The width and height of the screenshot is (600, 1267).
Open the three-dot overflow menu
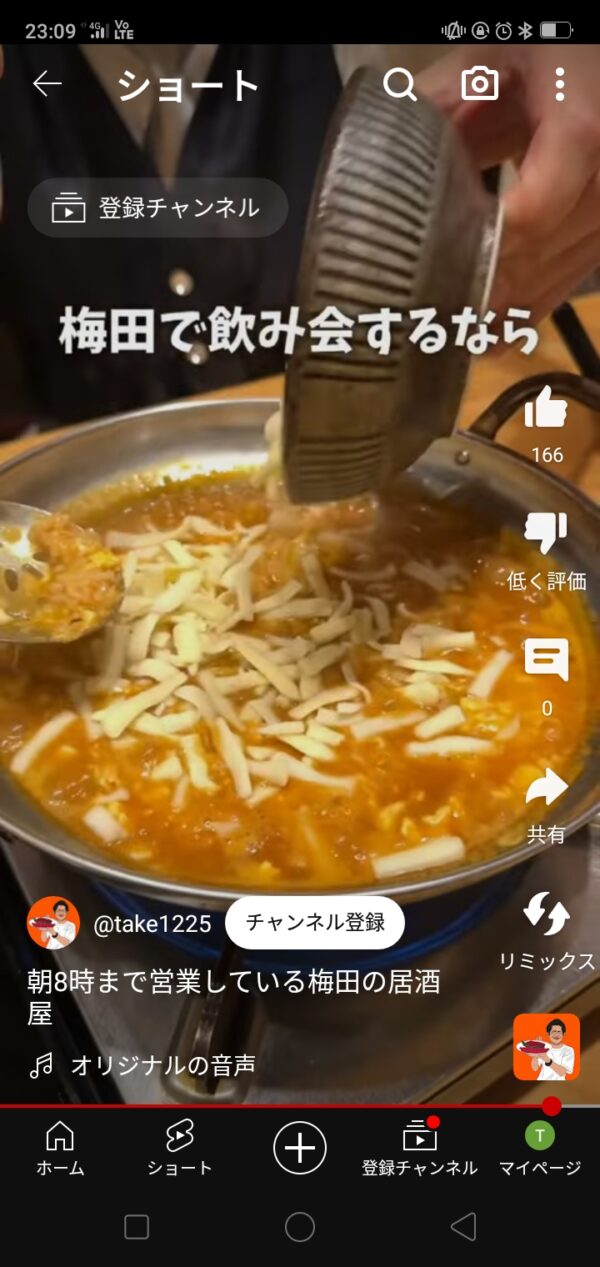point(559,85)
